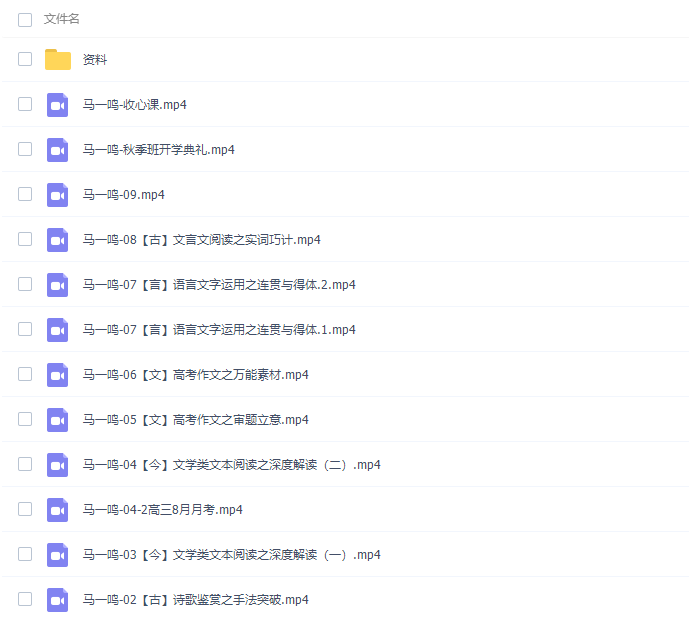Select the checkbox for 马一鸣-09.mp4
The width and height of the screenshot is (689, 619).
pos(25,195)
